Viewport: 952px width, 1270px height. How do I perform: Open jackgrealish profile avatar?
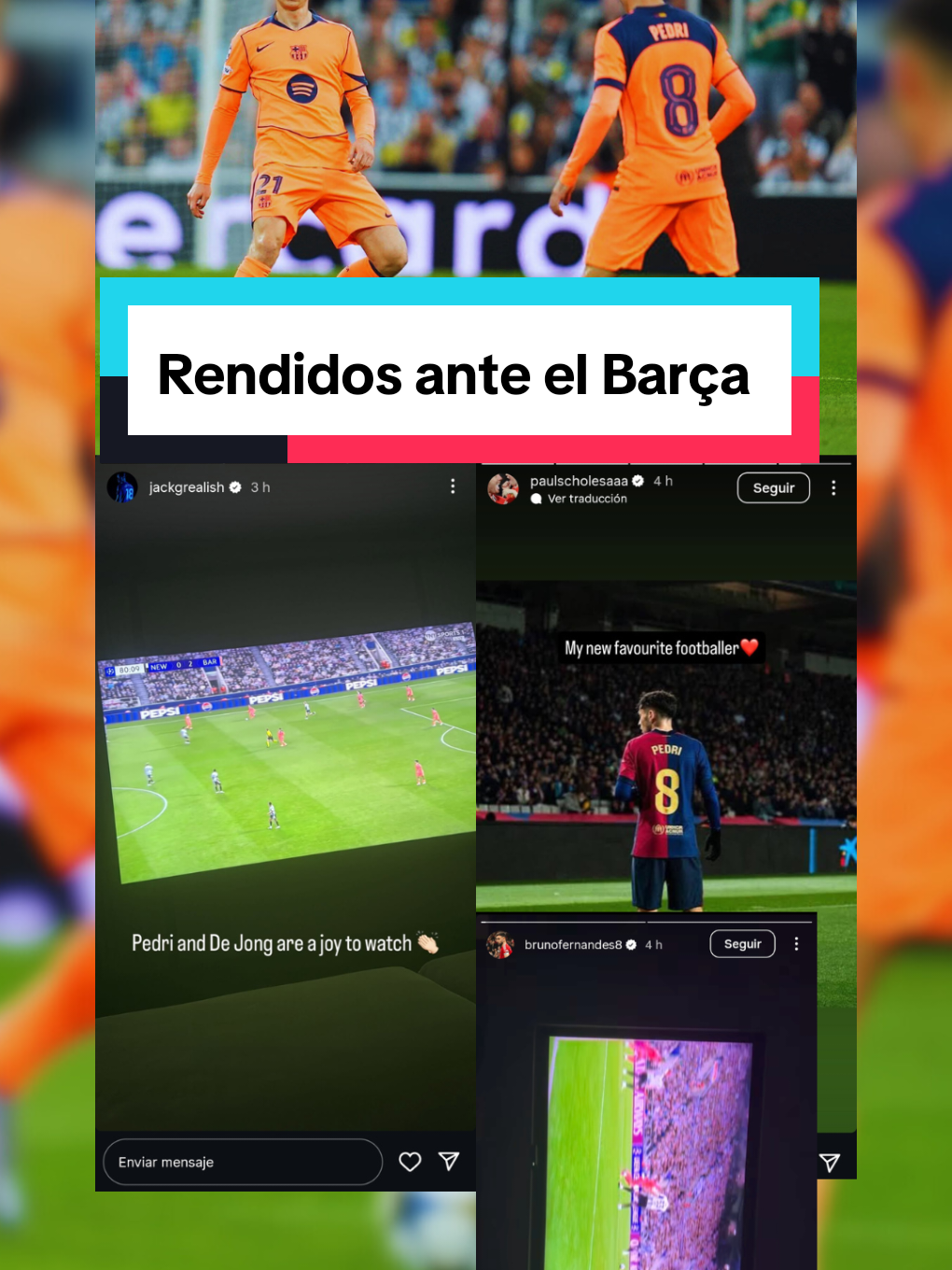tap(124, 487)
